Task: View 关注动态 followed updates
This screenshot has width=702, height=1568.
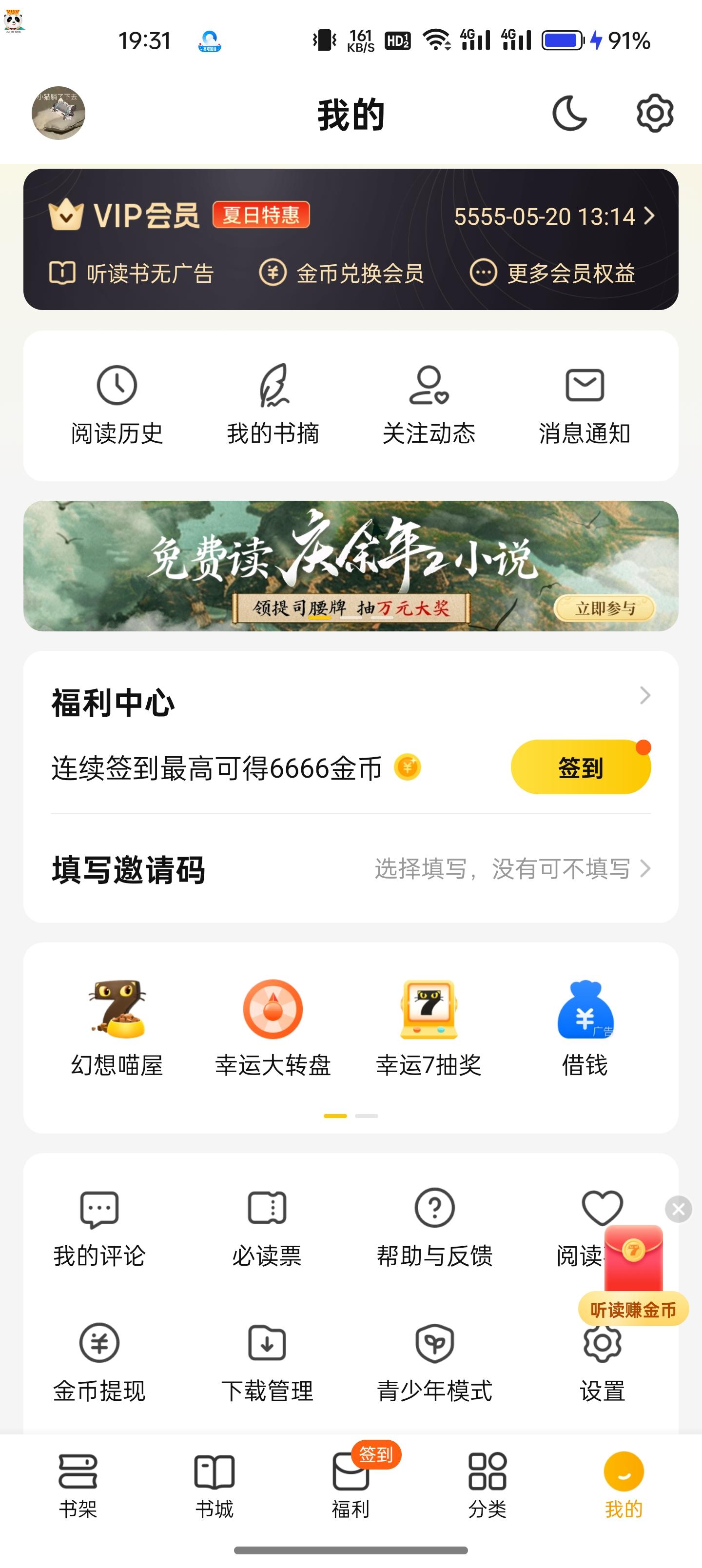Action: [x=429, y=402]
